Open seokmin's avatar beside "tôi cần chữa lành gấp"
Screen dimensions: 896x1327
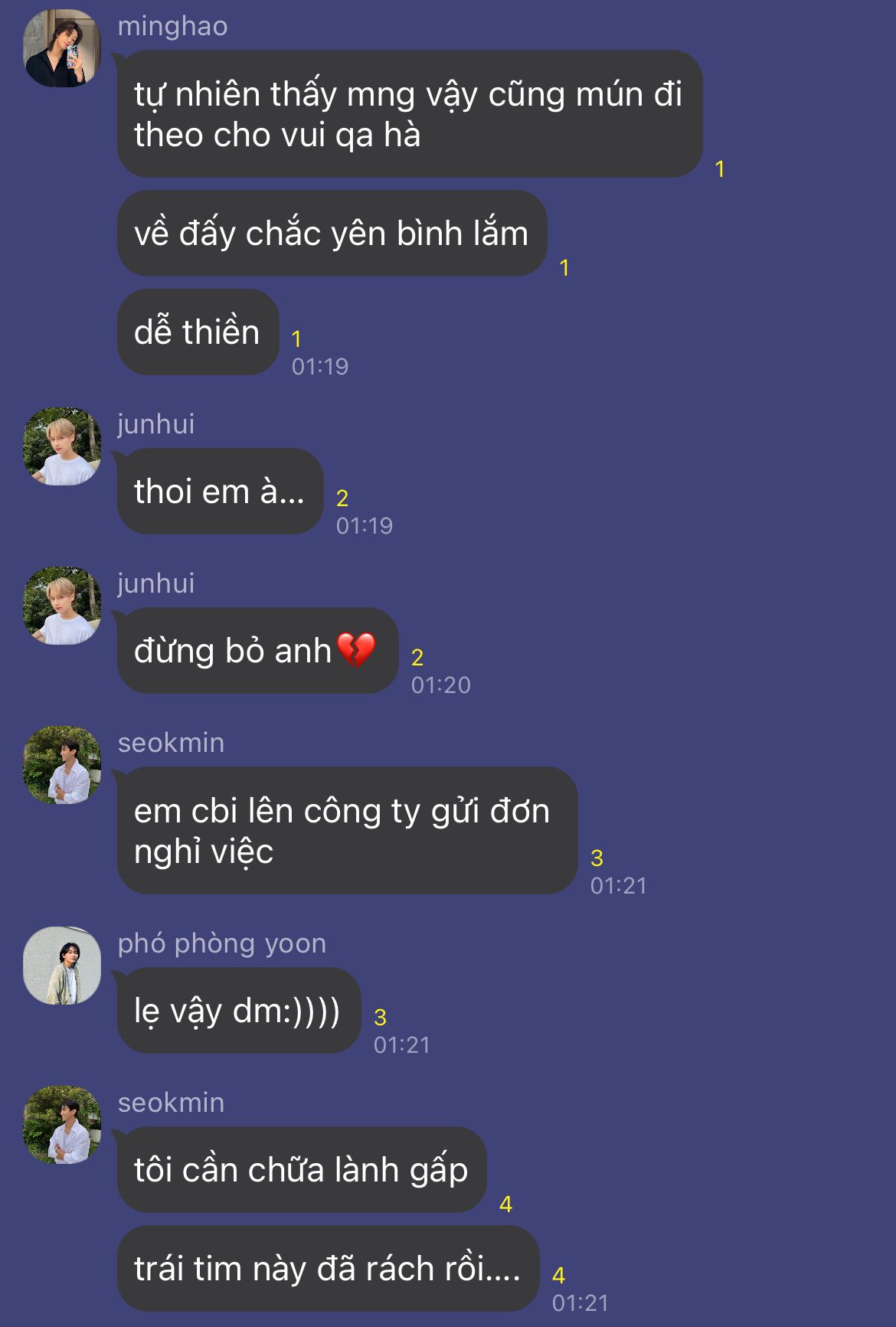coord(62,1125)
